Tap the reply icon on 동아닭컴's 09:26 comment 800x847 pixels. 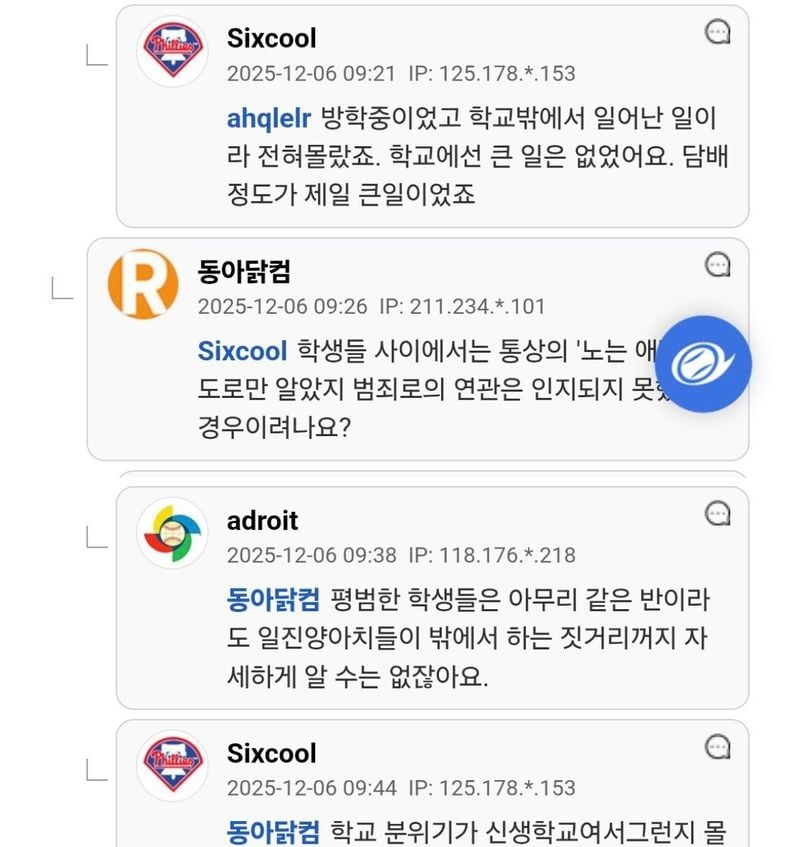(718, 265)
